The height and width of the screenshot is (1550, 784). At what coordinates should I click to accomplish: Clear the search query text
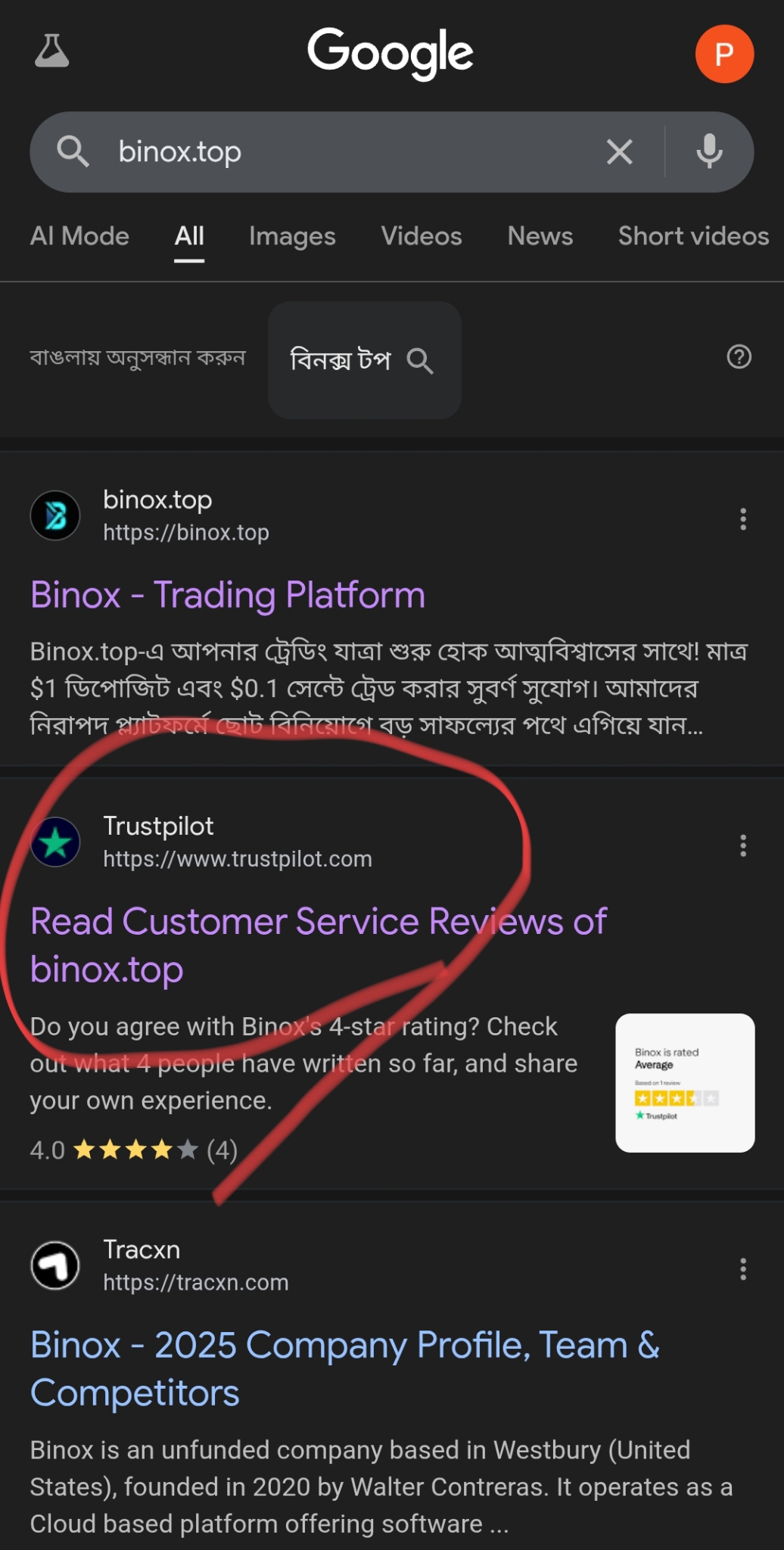coord(619,152)
